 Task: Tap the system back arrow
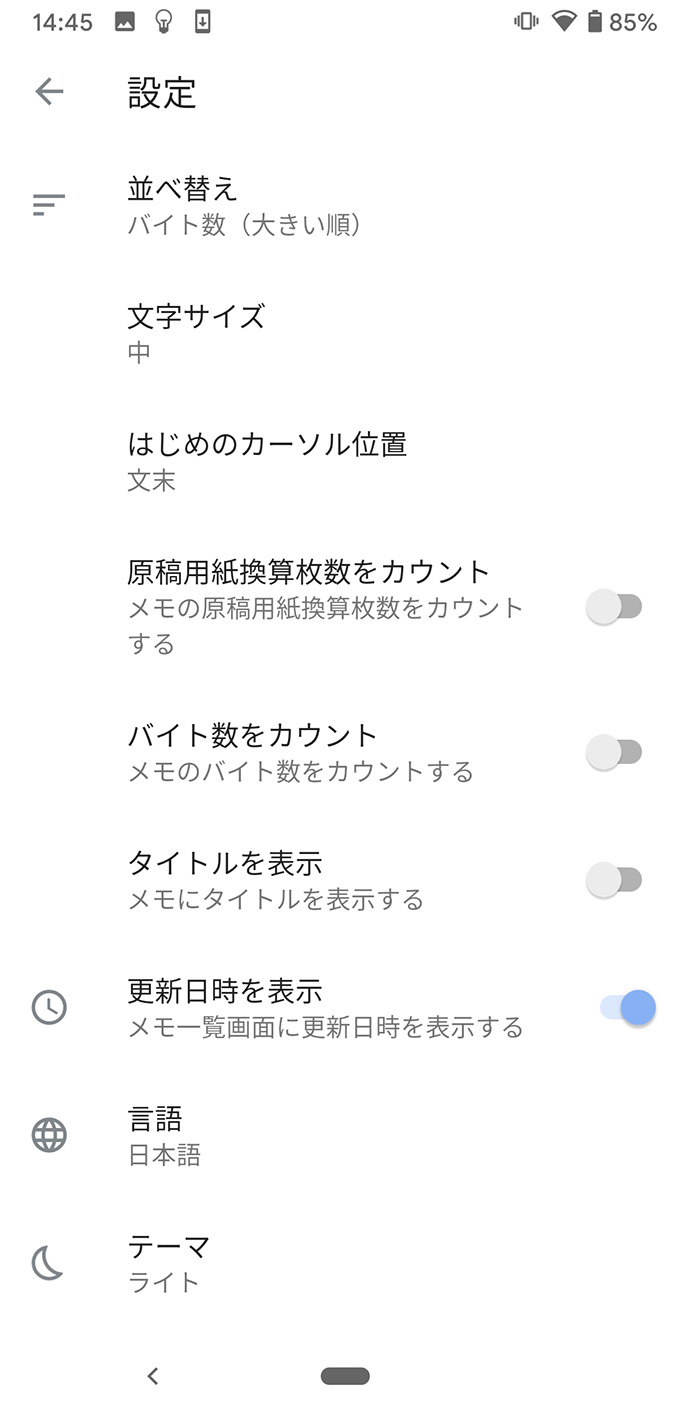click(152, 1376)
